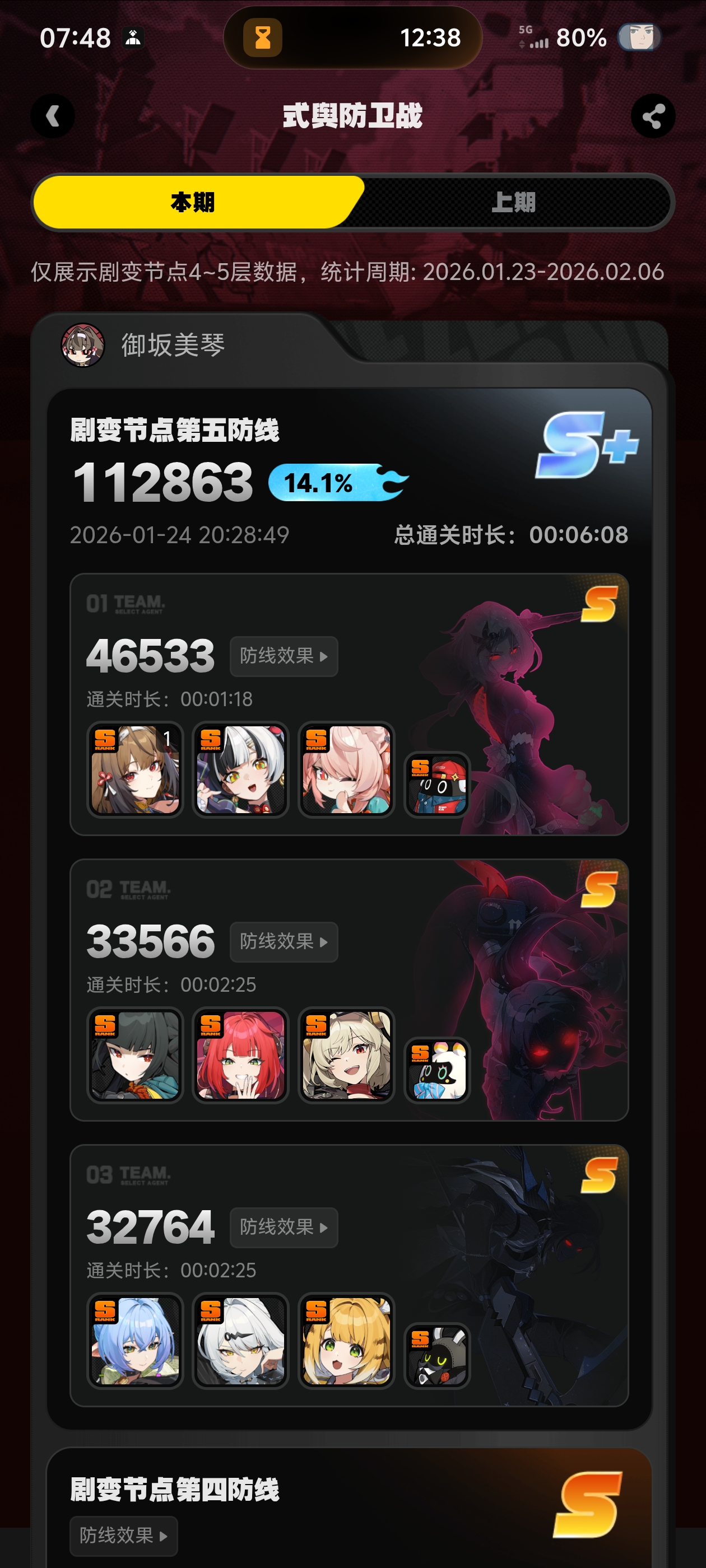The height and width of the screenshot is (1568, 706).
Task: Select the 本期 tab
Action: 193,202
